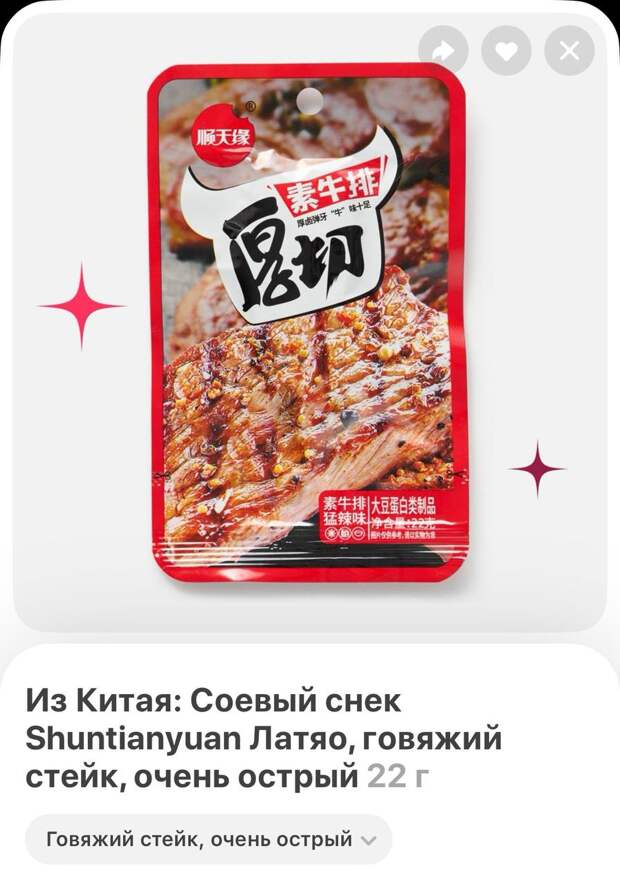Share this soy snack product
The height and width of the screenshot is (885, 620).
(x=443, y=50)
